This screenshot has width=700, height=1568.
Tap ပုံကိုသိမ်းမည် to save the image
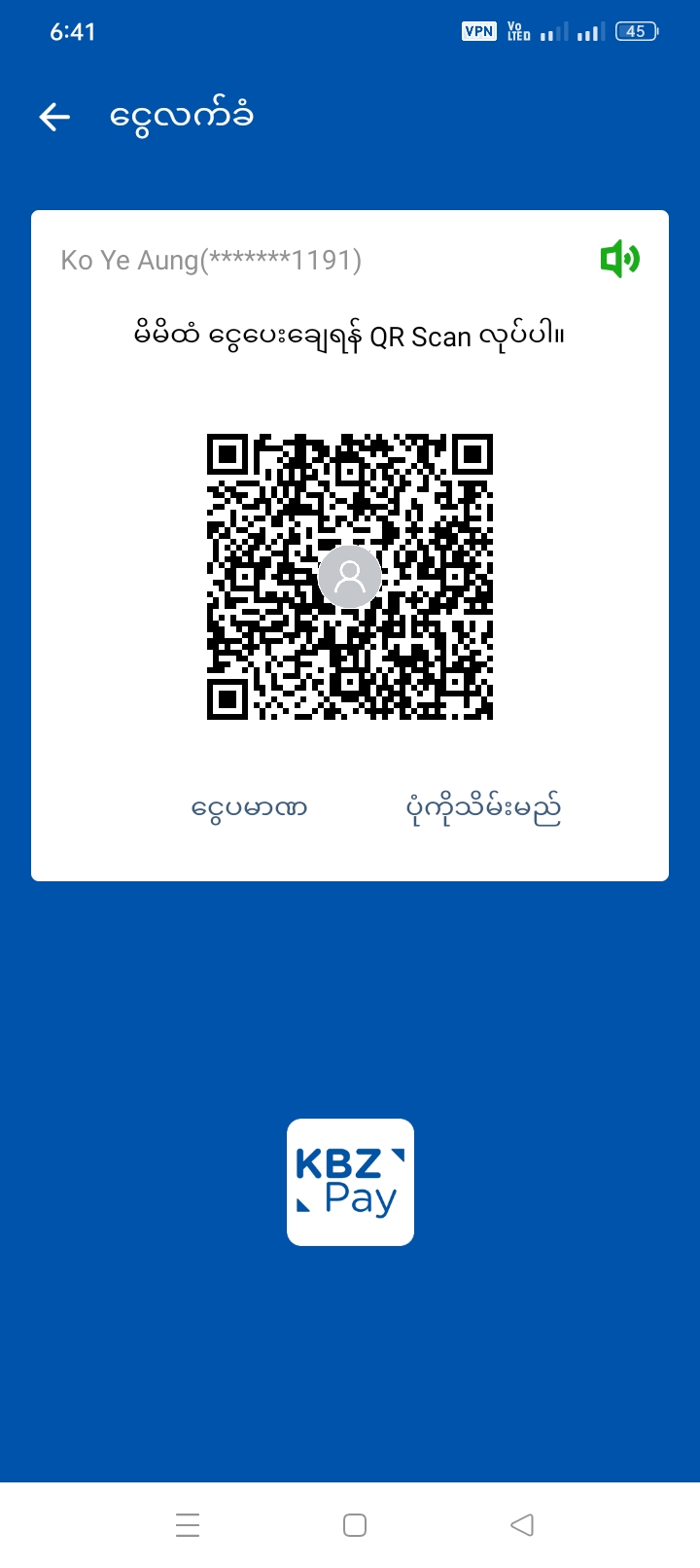point(483,808)
